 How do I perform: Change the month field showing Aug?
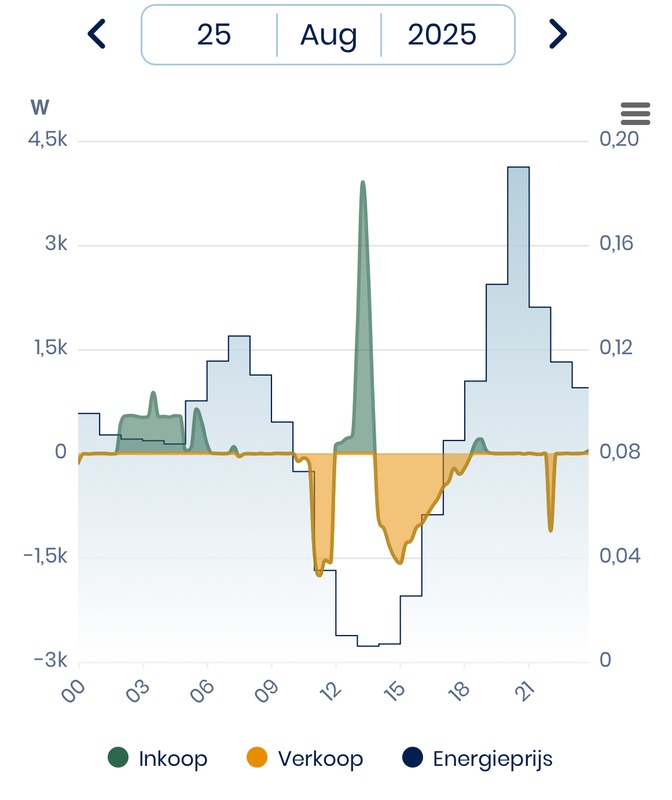click(329, 35)
